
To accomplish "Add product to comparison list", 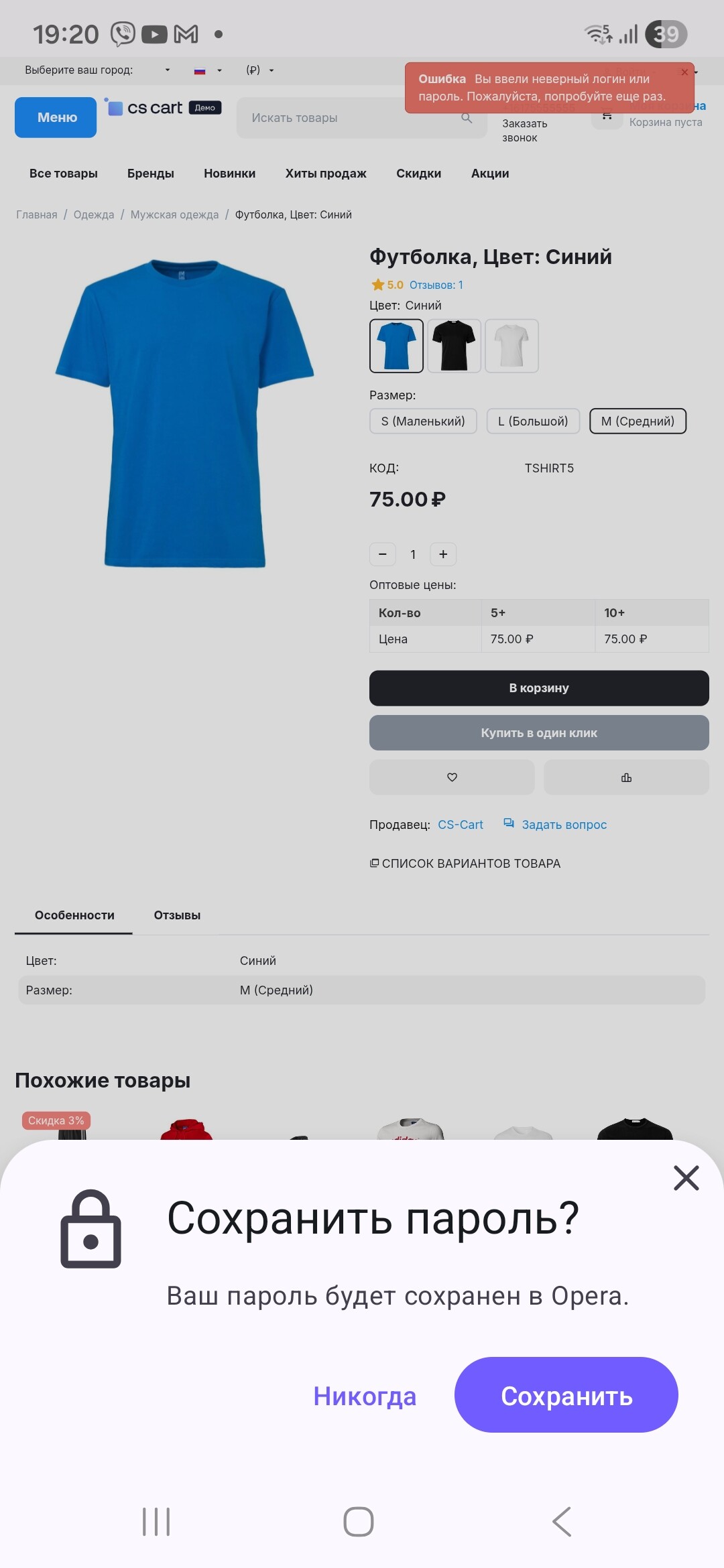I will click(x=626, y=777).
